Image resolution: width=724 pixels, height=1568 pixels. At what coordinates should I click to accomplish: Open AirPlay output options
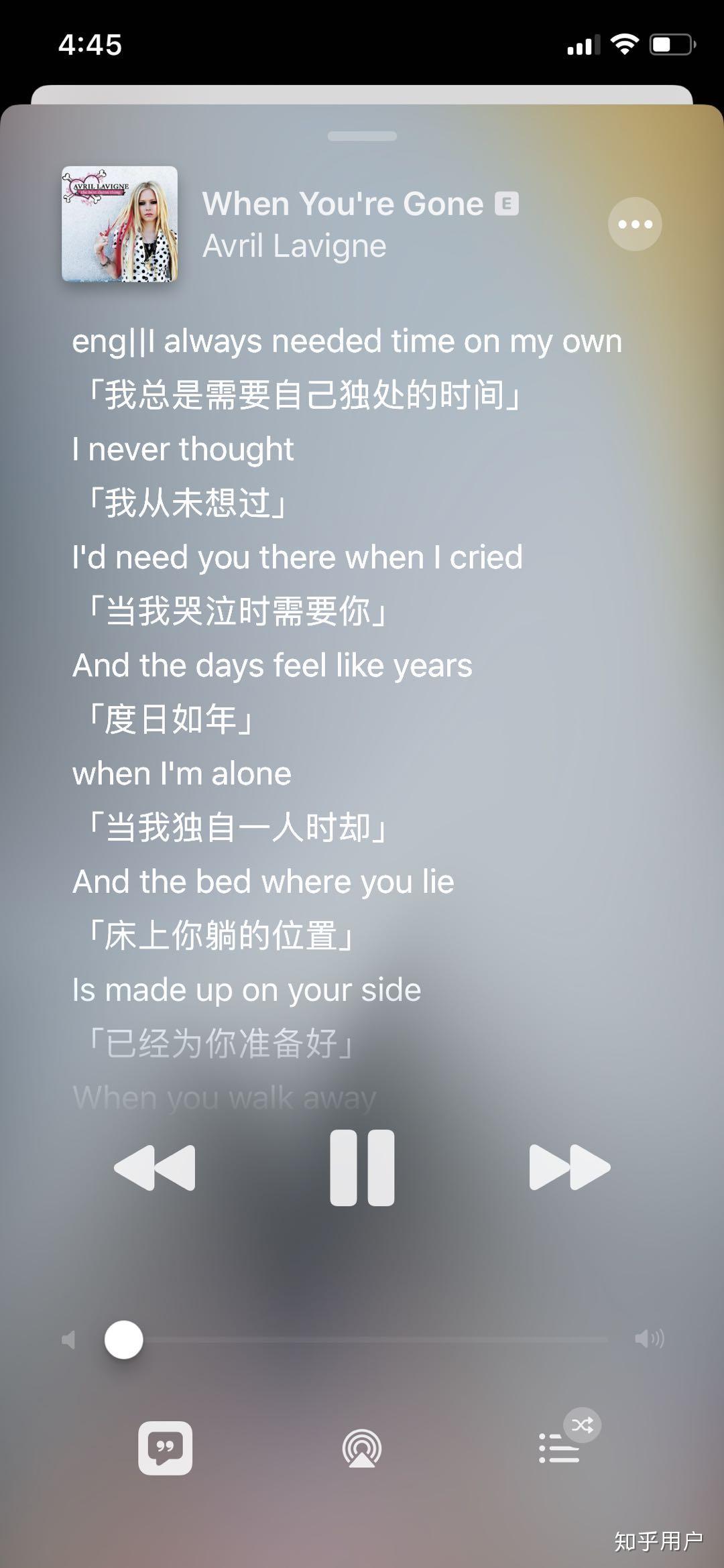[362, 1449]
